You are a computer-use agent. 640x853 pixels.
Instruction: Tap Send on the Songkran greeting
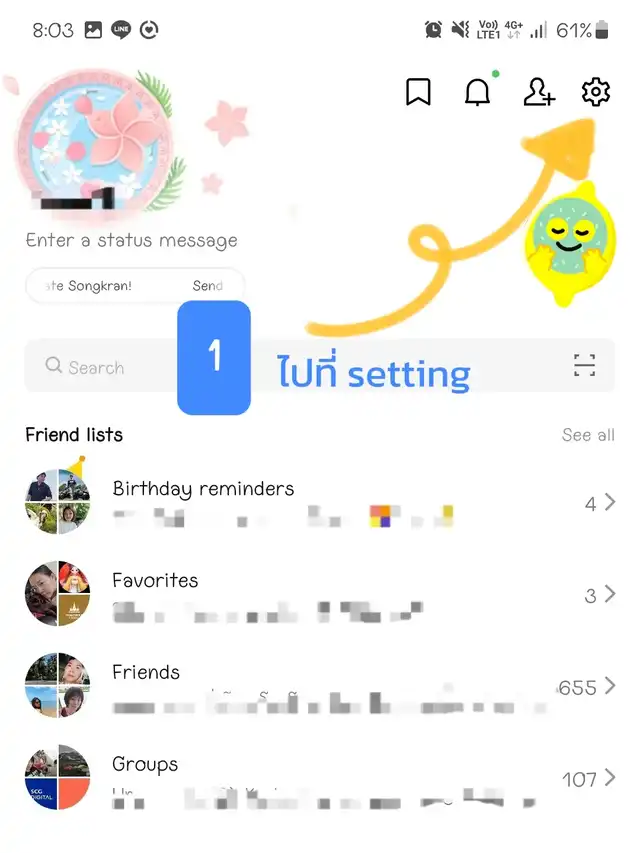[208, 286]
